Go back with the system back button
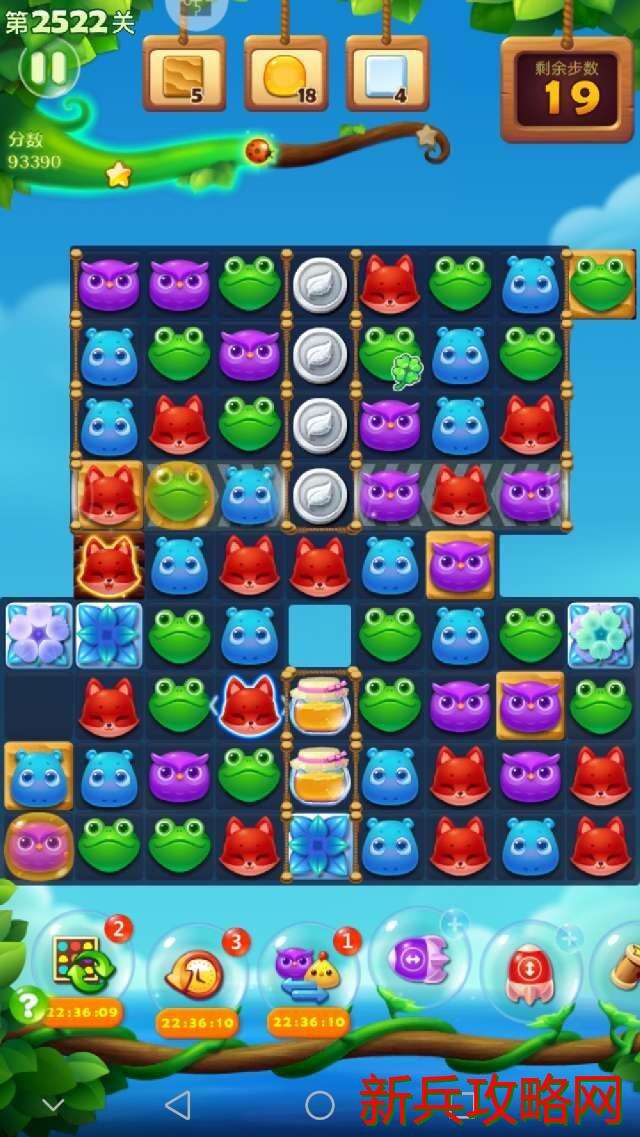The width and height of the screenshot is (640, 1137). pyautogui.click(x=178, y=1104)
